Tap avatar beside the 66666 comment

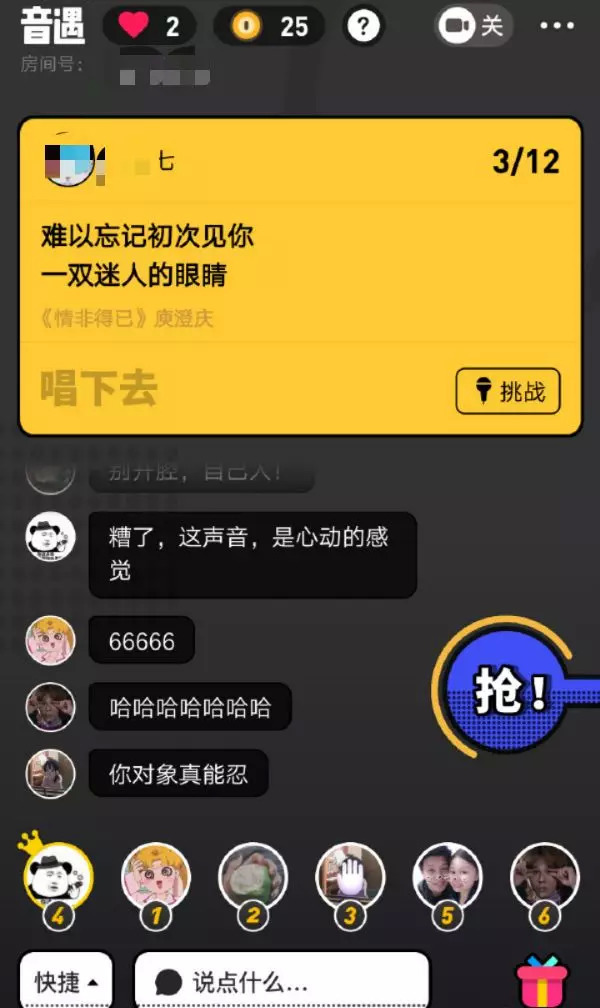pyautogui.click(x=50, y=641)
